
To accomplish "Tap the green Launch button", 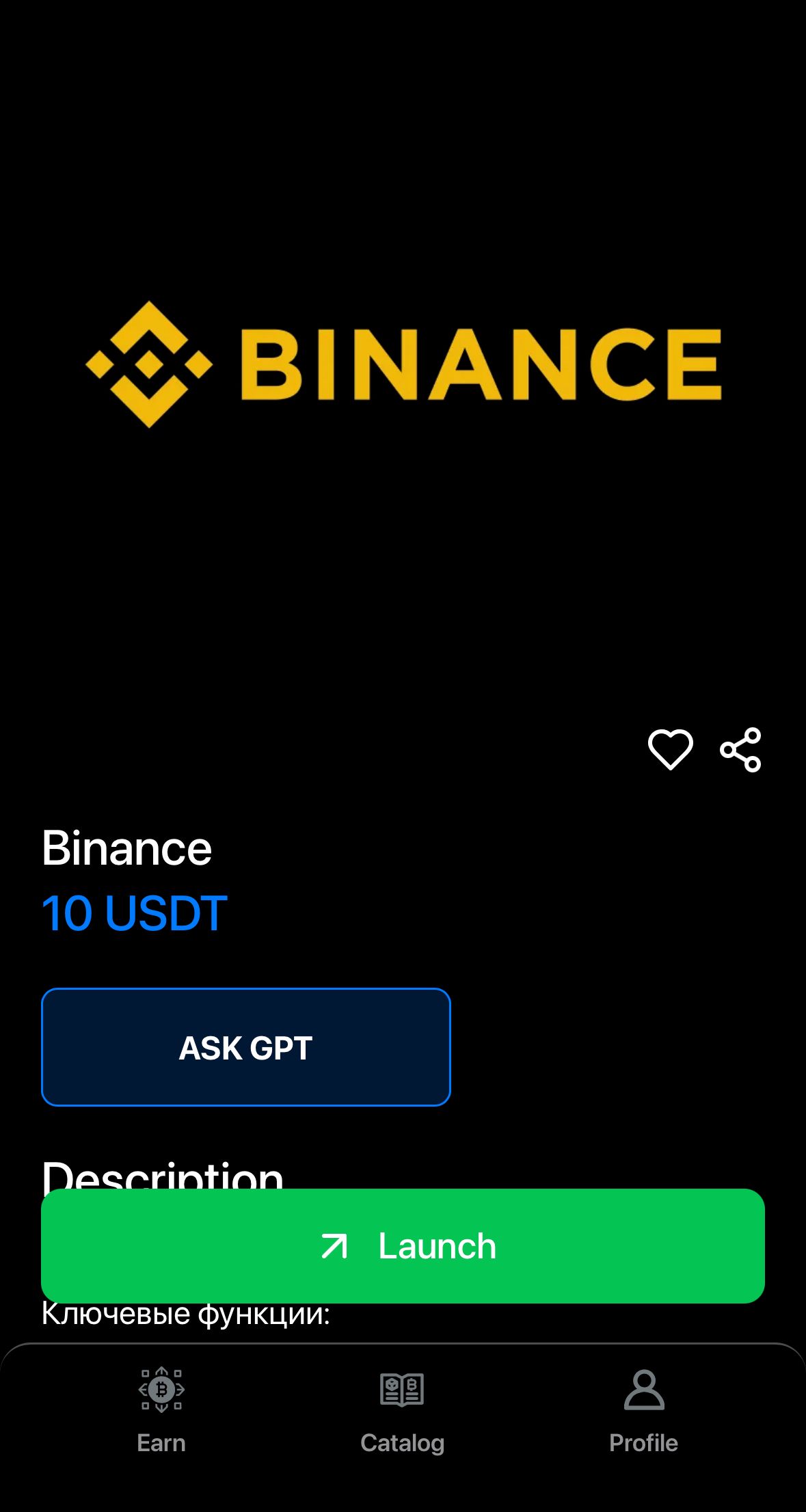I will click(x=403, y=1245).
